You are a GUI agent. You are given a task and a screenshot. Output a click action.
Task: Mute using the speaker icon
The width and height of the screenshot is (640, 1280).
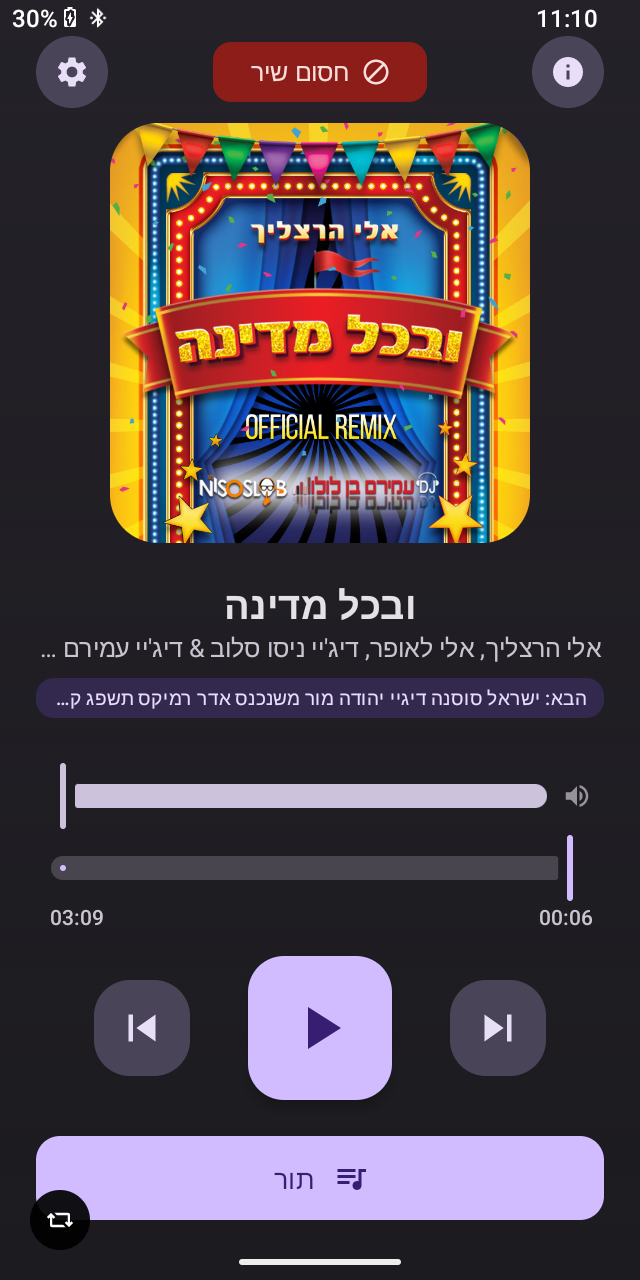click(576, 796)
